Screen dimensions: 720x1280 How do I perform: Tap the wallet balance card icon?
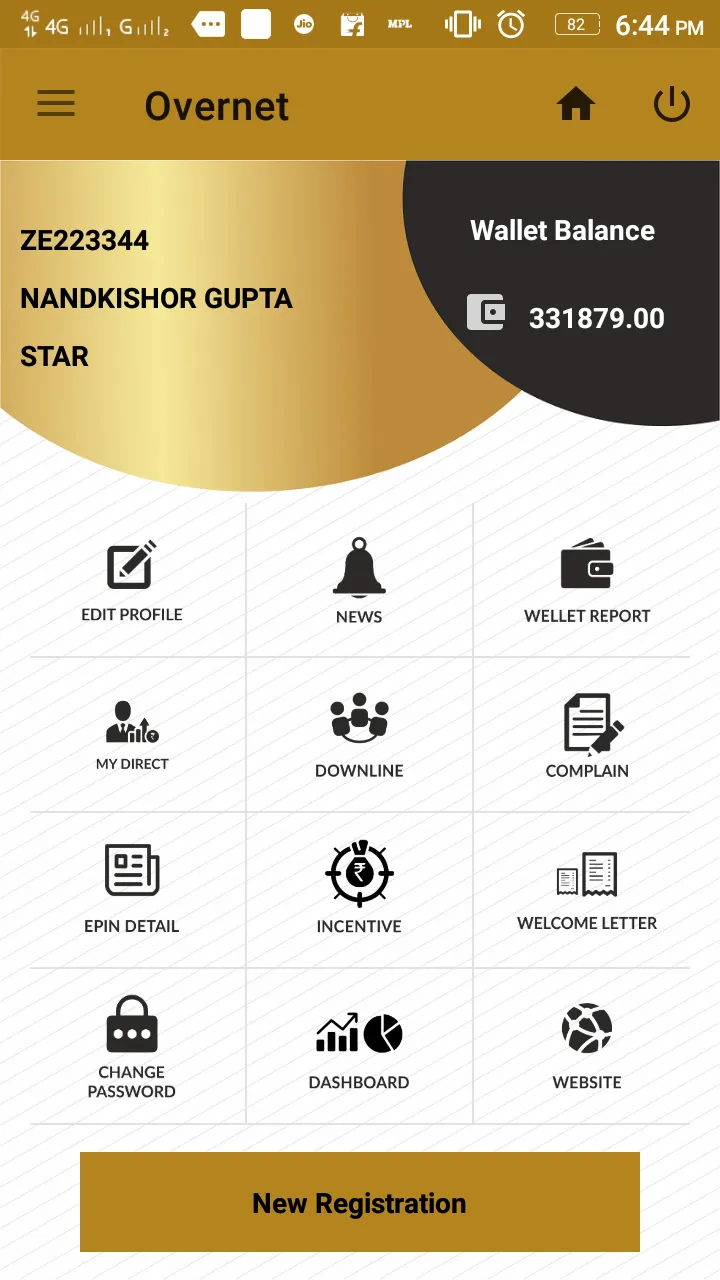(x=487, y=312)
